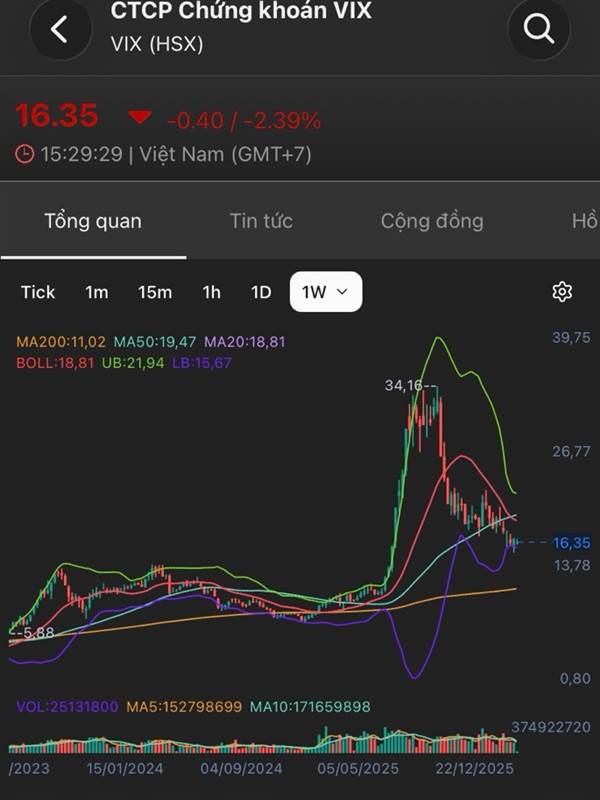Select the Tick chart interval
This screenshot has width=600, height=800.
[38, 292]
